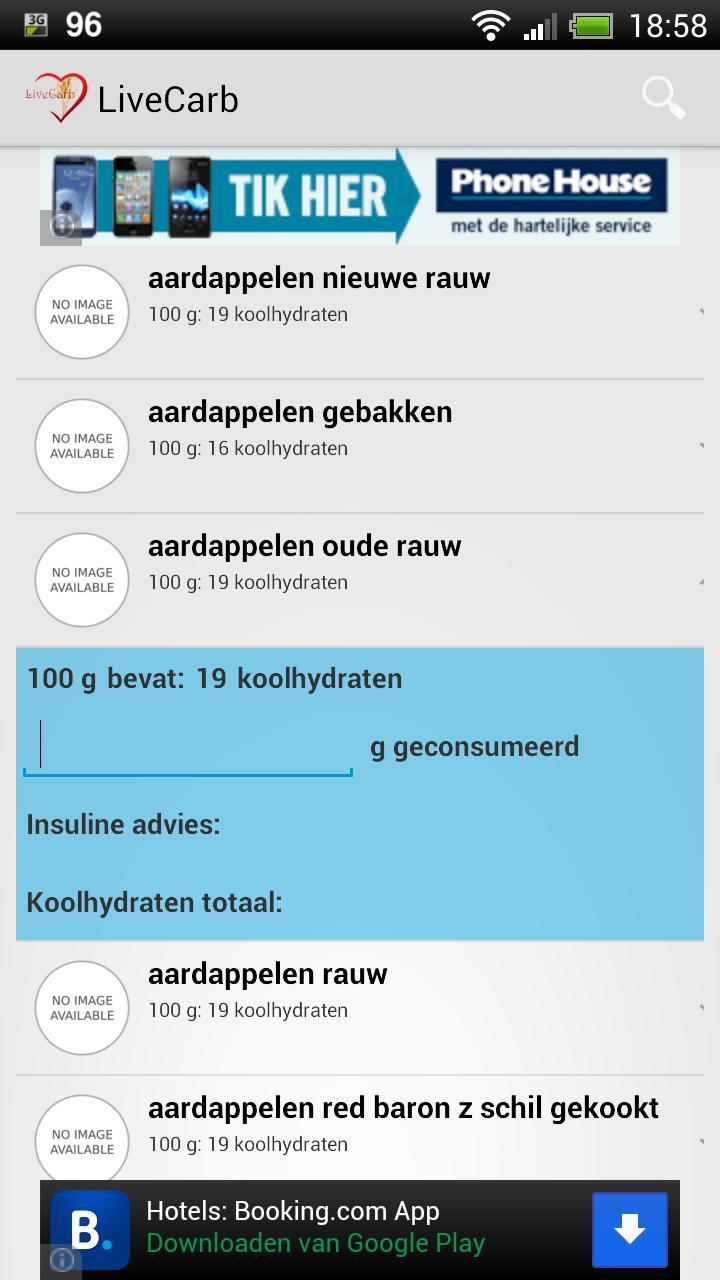Tap the blue download arrow on the Booking ad
This screenshot has width=720, height=1280.
click(628, 1230)
